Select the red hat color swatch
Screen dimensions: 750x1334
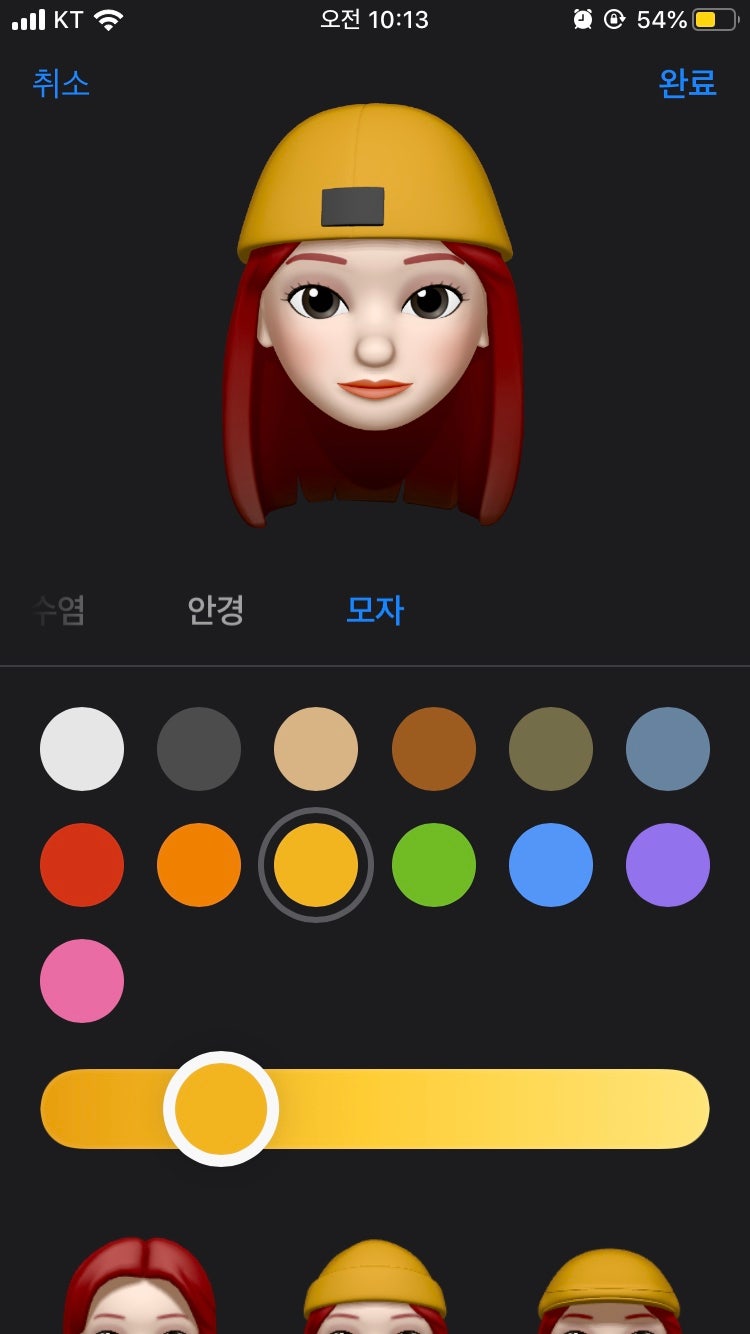pos(81,865)
